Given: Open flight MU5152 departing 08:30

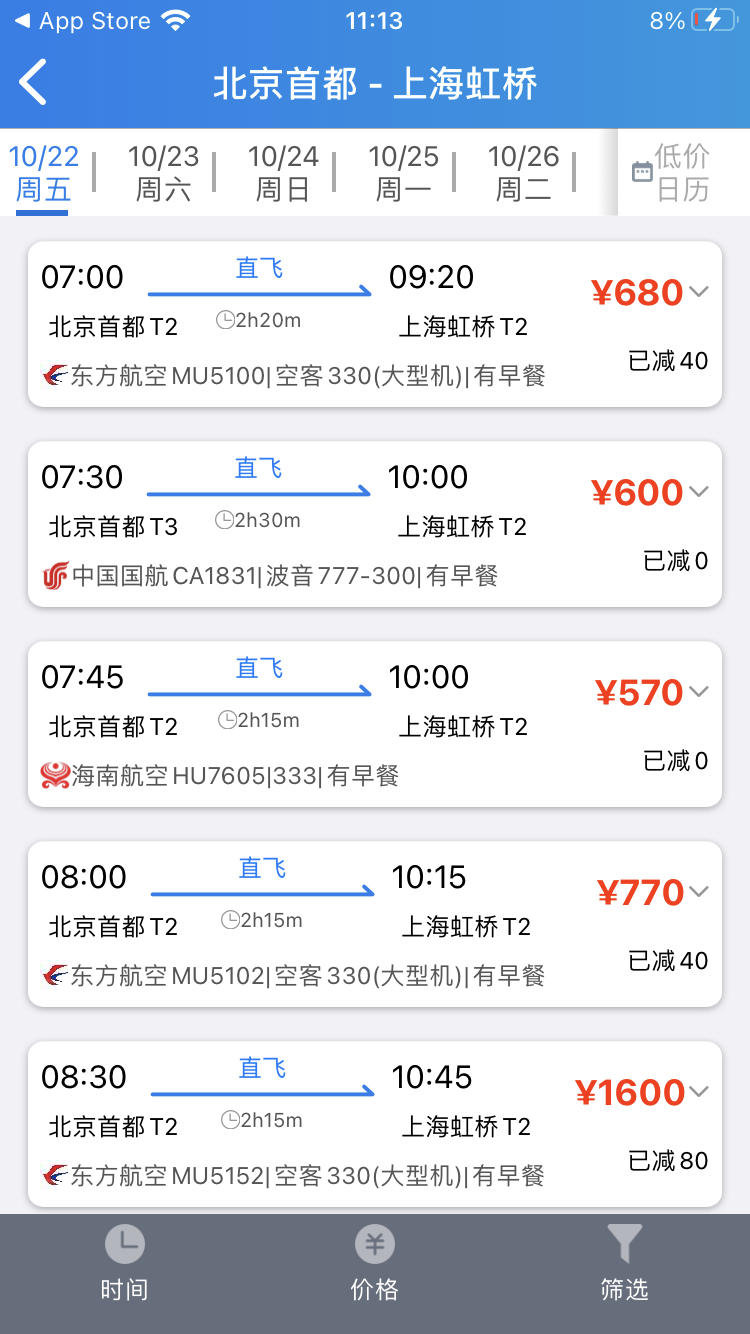Looking at the screenshot, I should 375,1124.
